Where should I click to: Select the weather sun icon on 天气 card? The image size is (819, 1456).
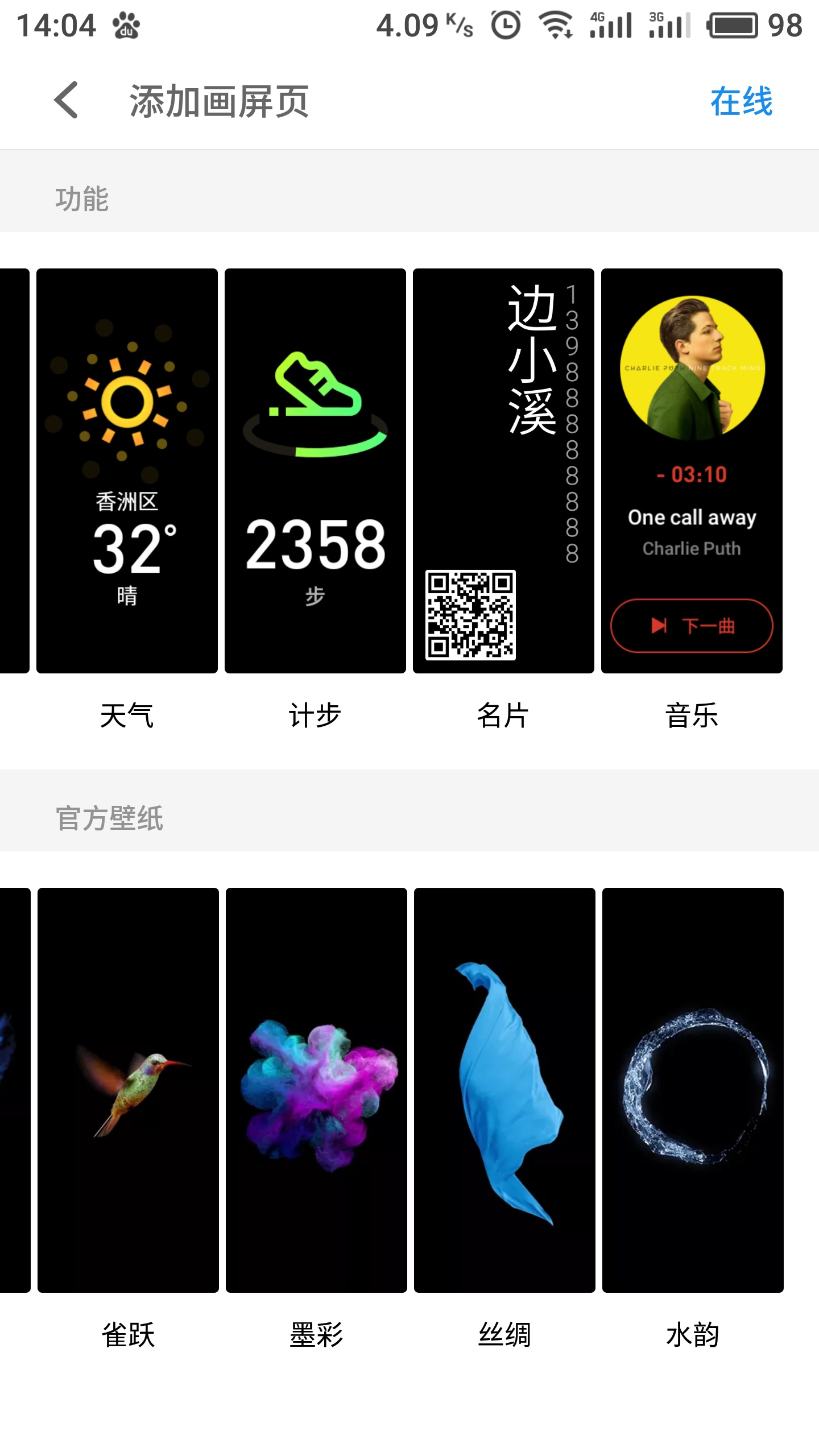(126, 398)
